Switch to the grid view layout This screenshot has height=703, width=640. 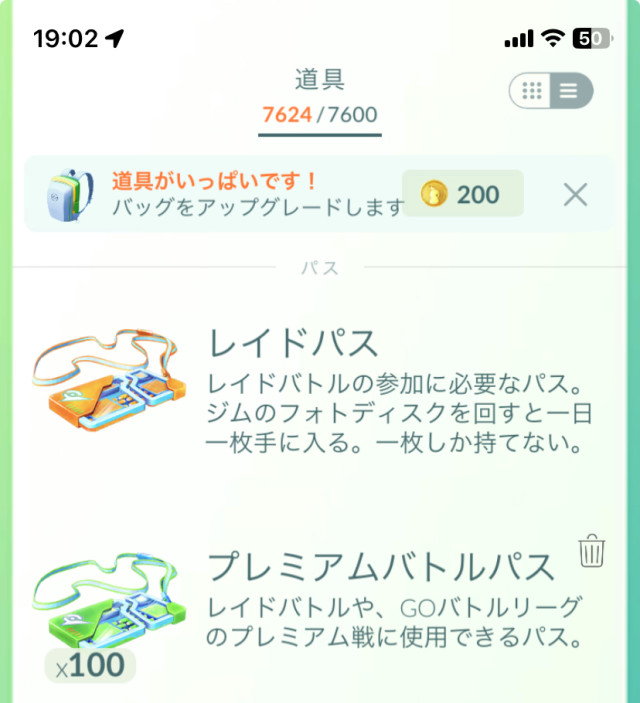point(533,92)
